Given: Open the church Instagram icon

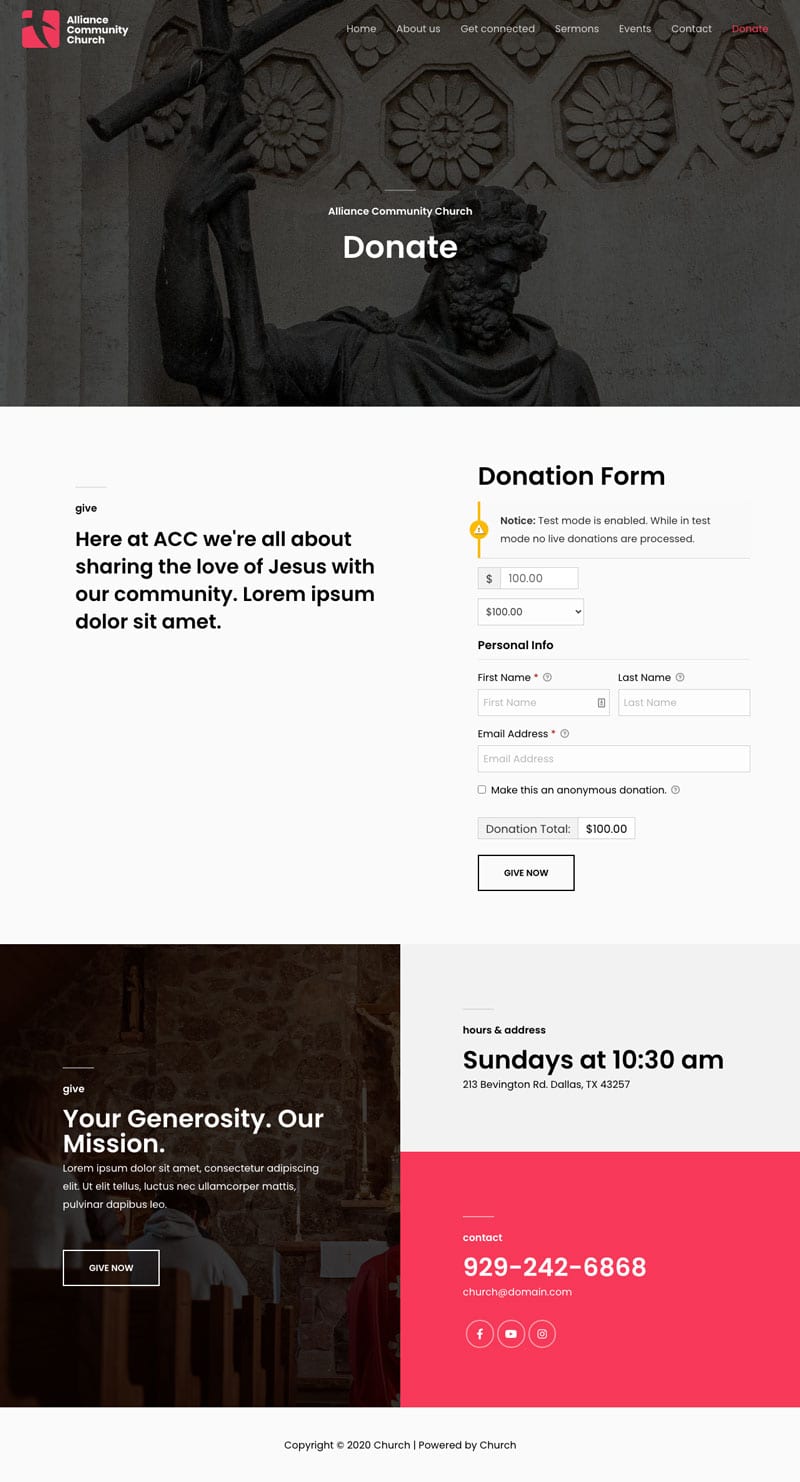Looking at the screenshot, I should (542, 1334).
